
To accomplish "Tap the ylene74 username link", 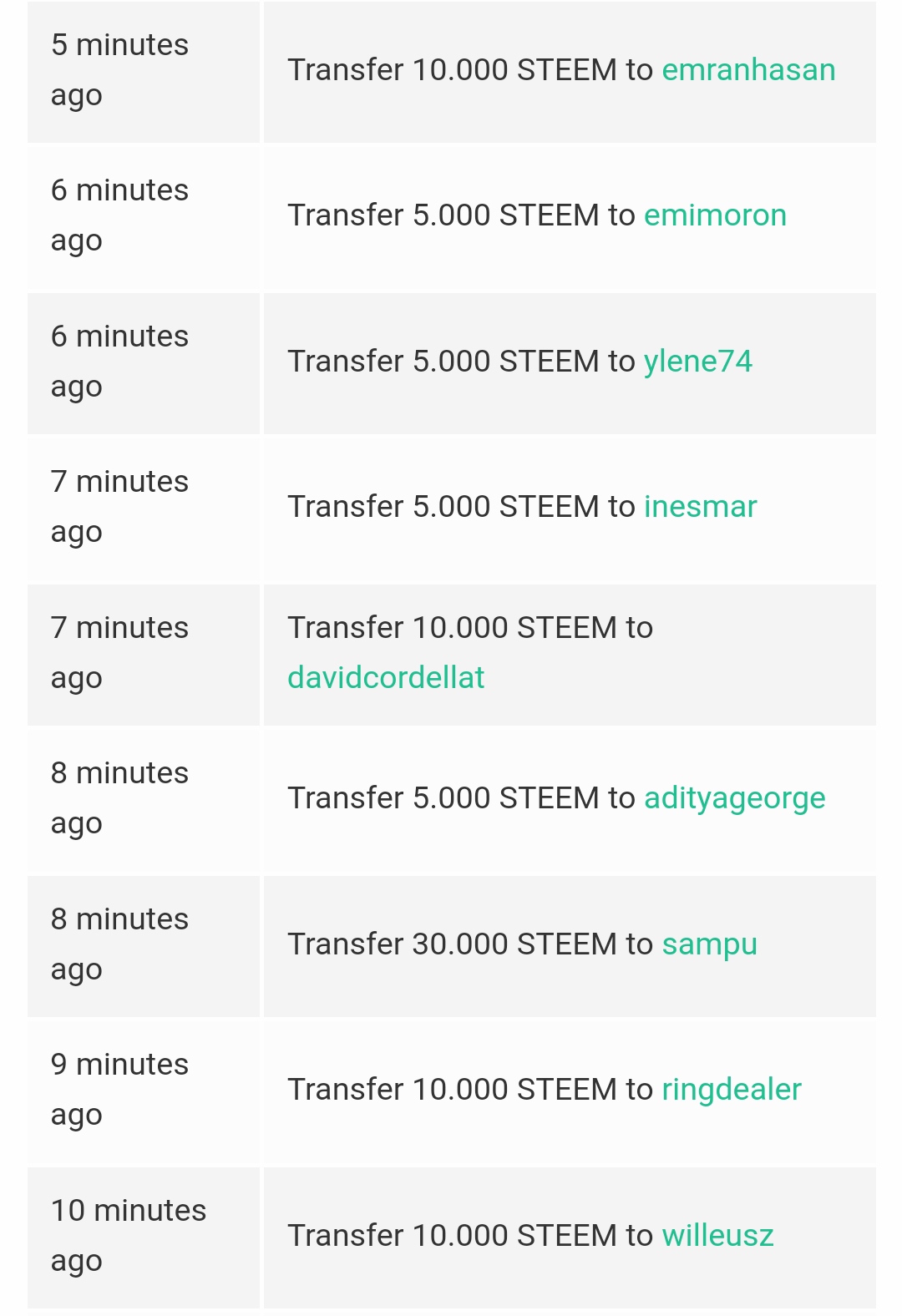I will pyautogui.click(x=697, y=362).
